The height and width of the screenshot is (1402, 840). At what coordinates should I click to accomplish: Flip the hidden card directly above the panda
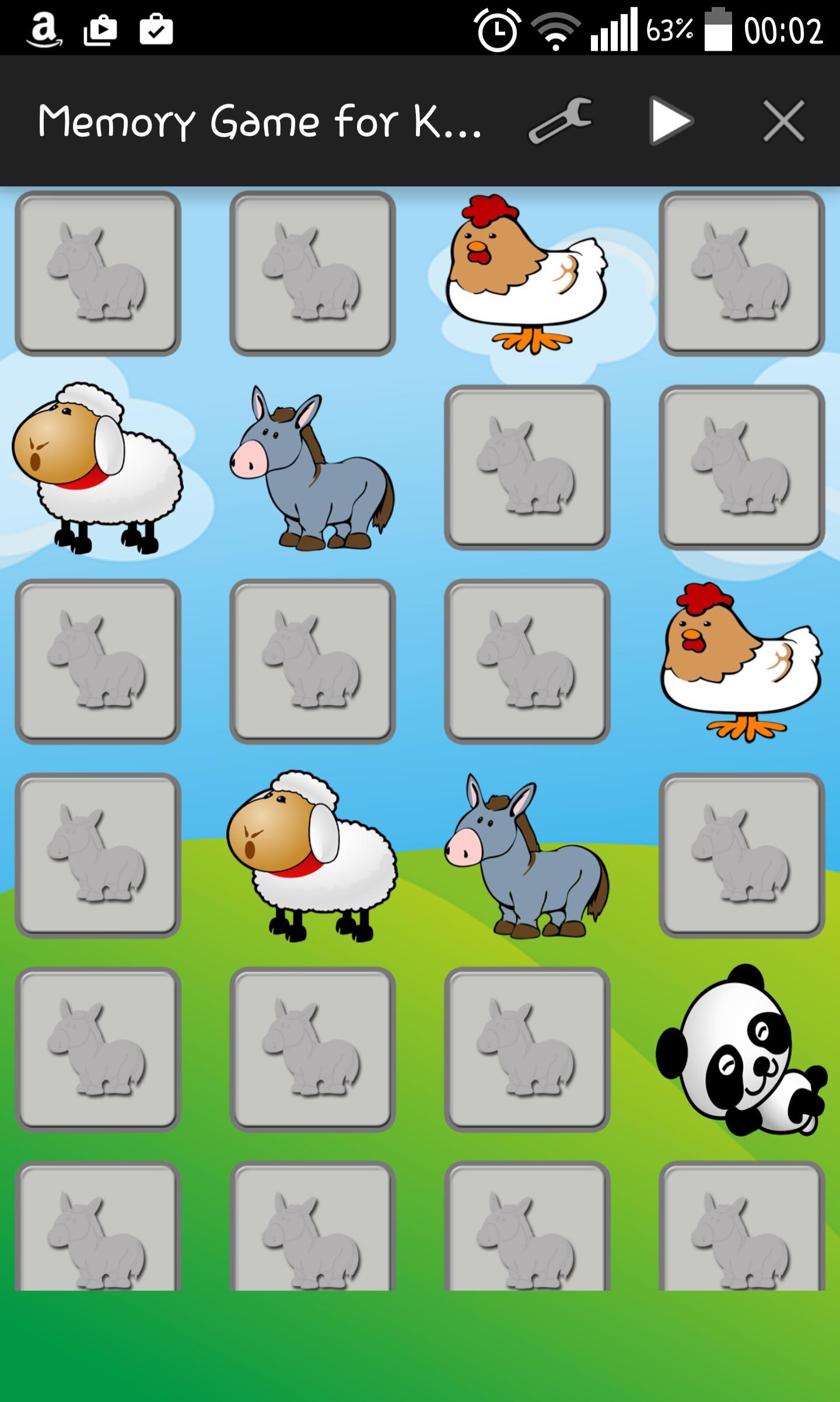(x=741, y=855)
